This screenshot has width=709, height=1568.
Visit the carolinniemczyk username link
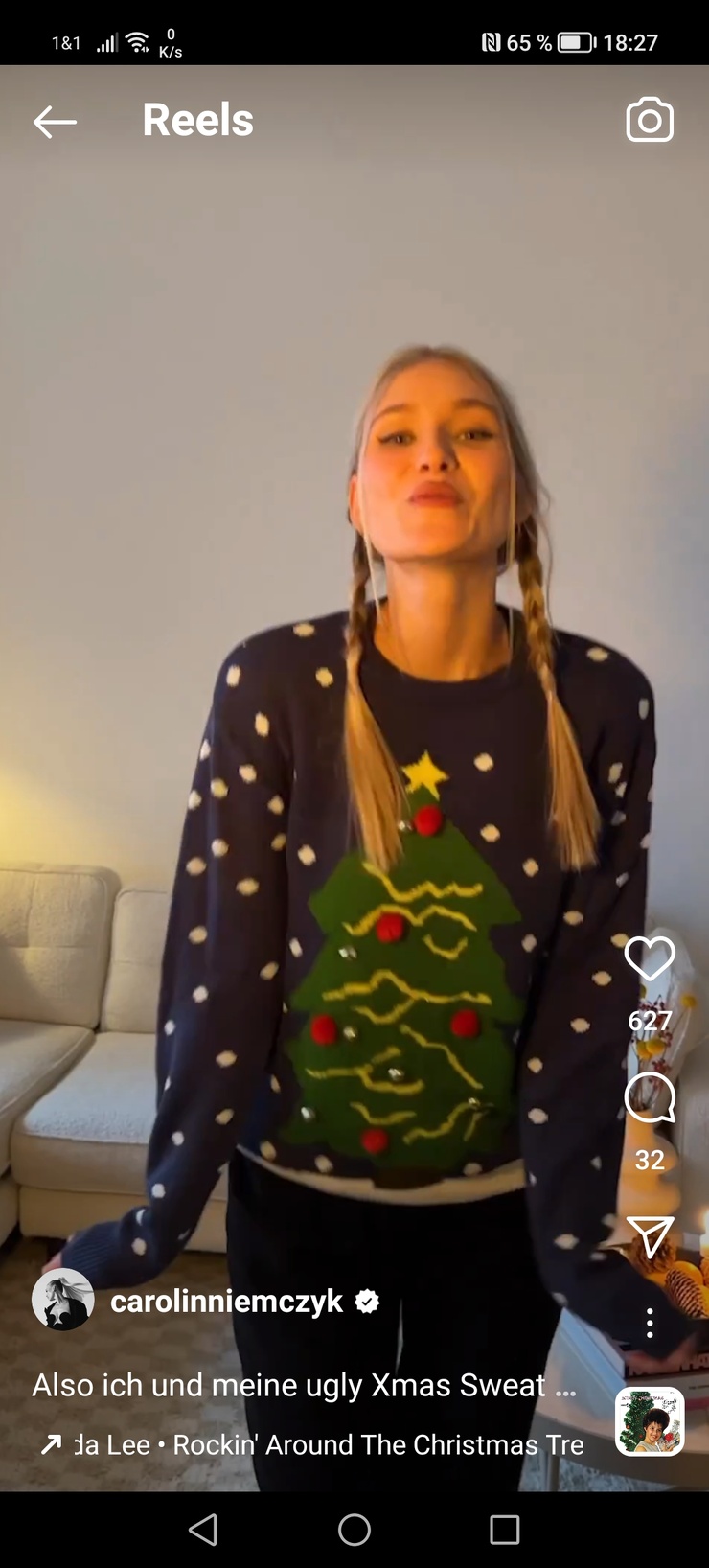pos(226,1301)
